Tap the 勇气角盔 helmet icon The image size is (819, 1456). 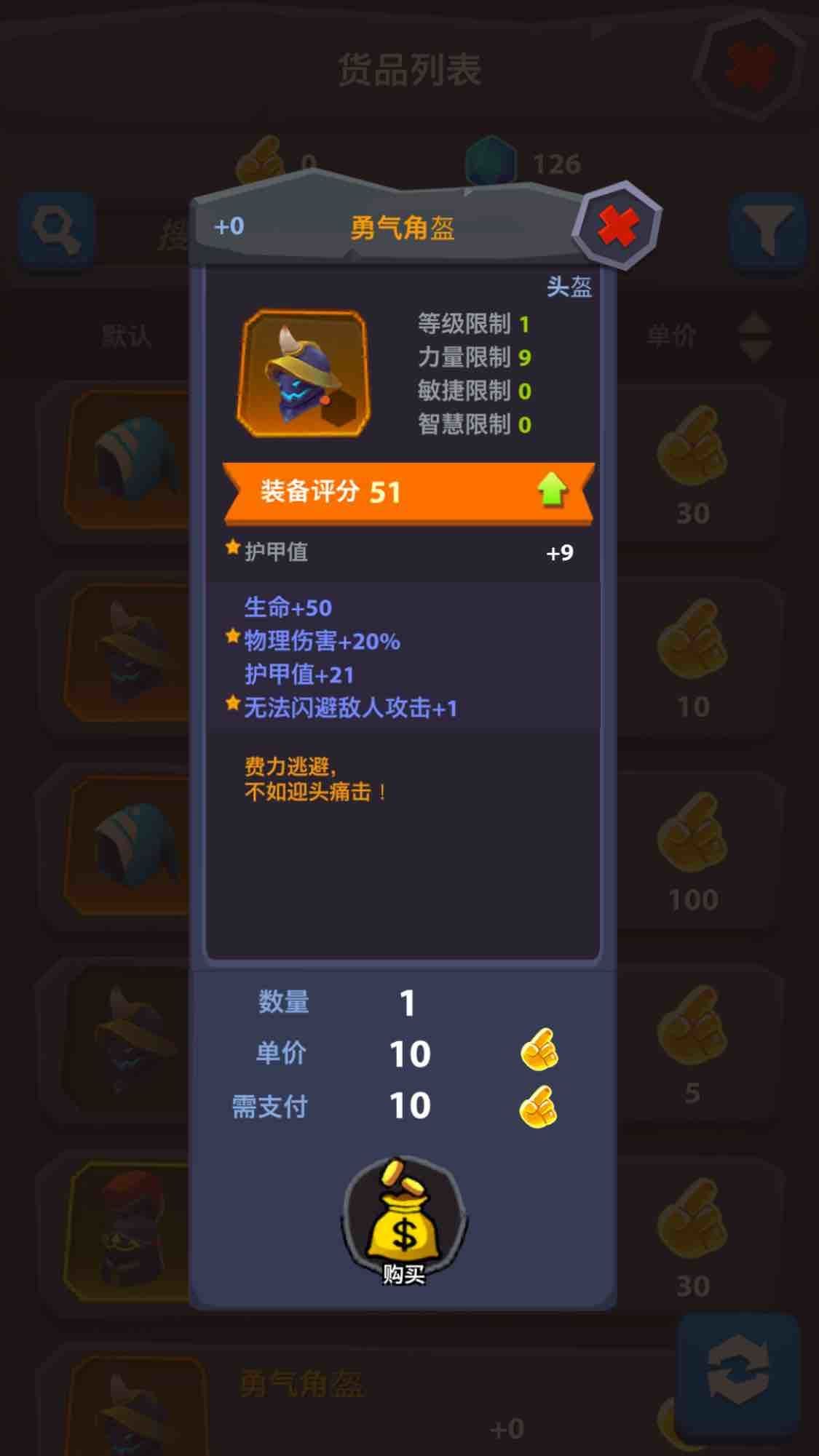302,374
